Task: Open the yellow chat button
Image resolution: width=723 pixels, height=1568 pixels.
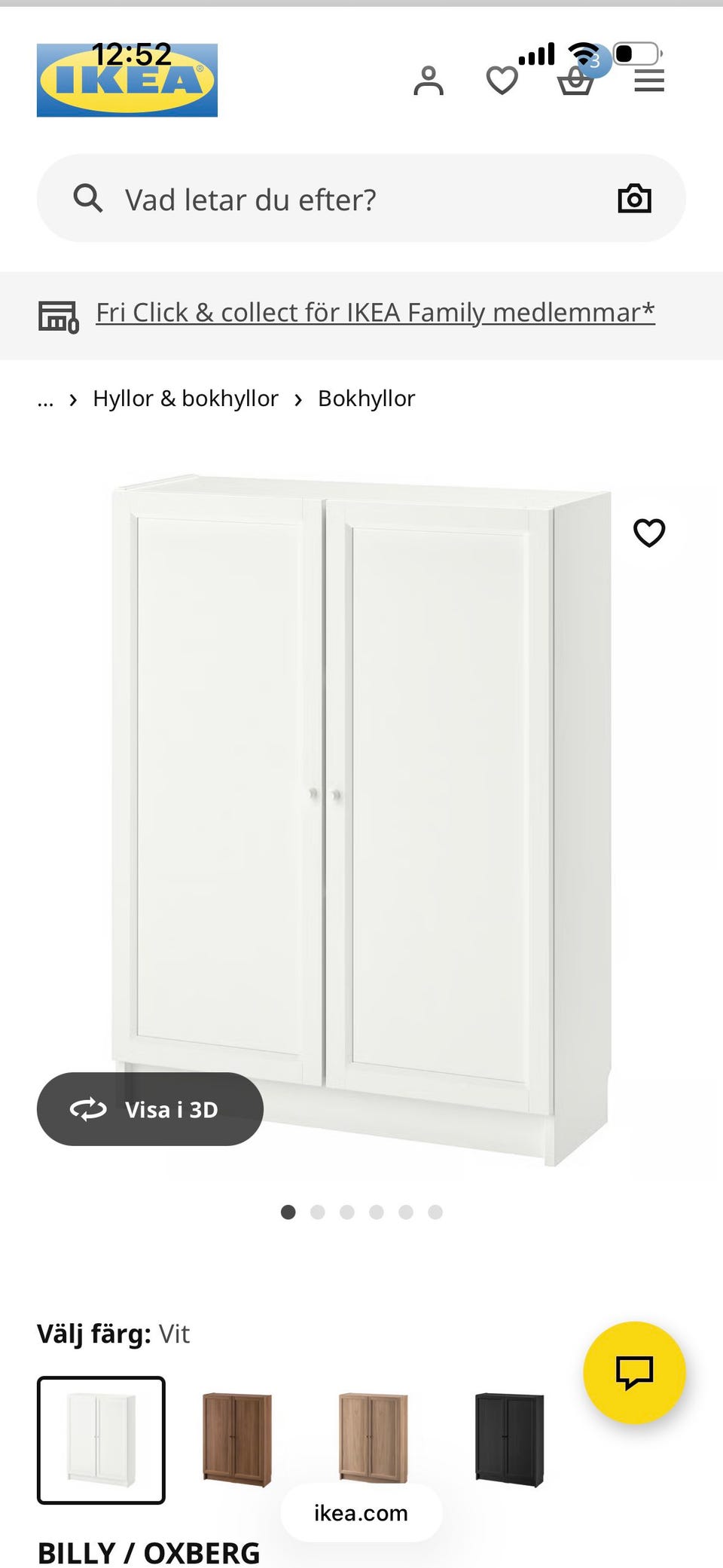Action: (634, 1372)
